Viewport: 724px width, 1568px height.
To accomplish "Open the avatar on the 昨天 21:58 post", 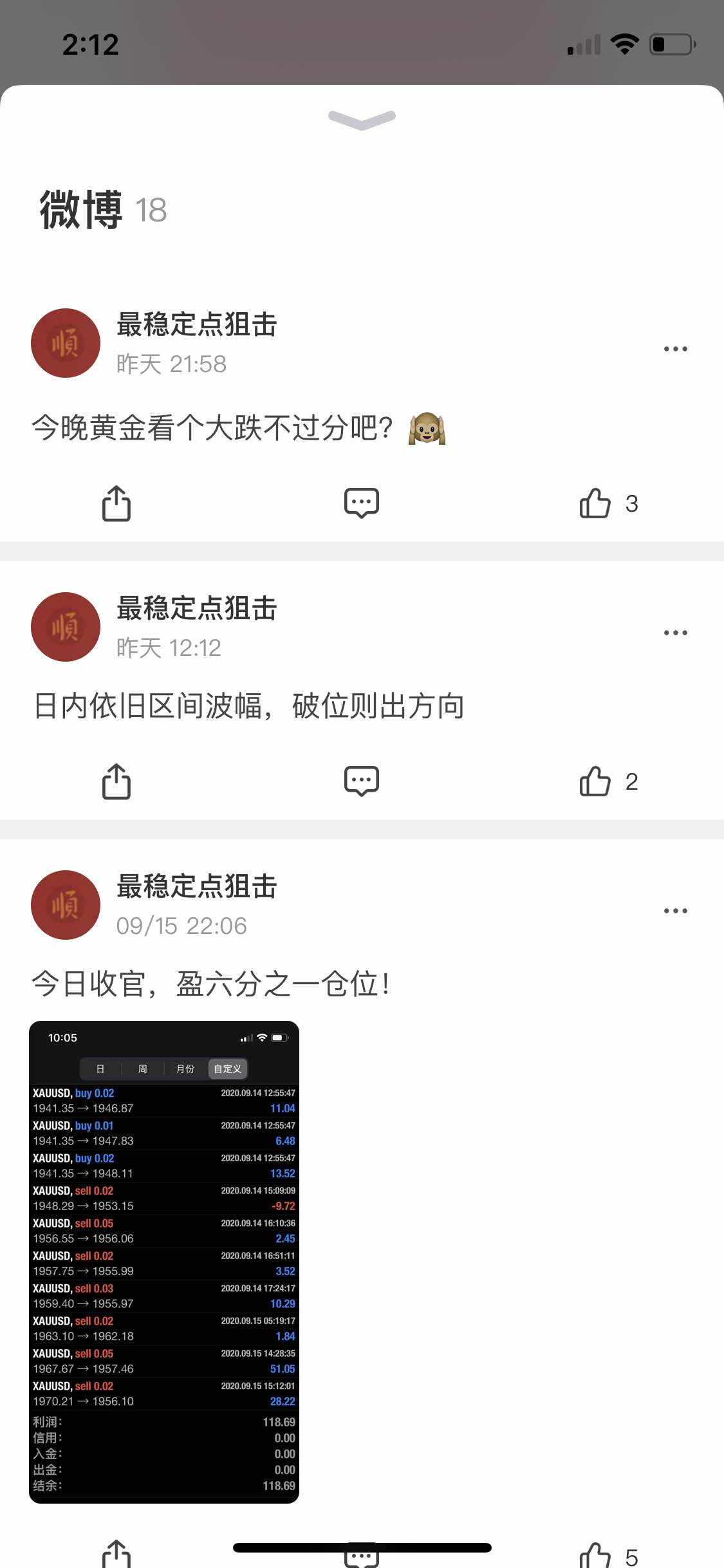I will [66, 343].
